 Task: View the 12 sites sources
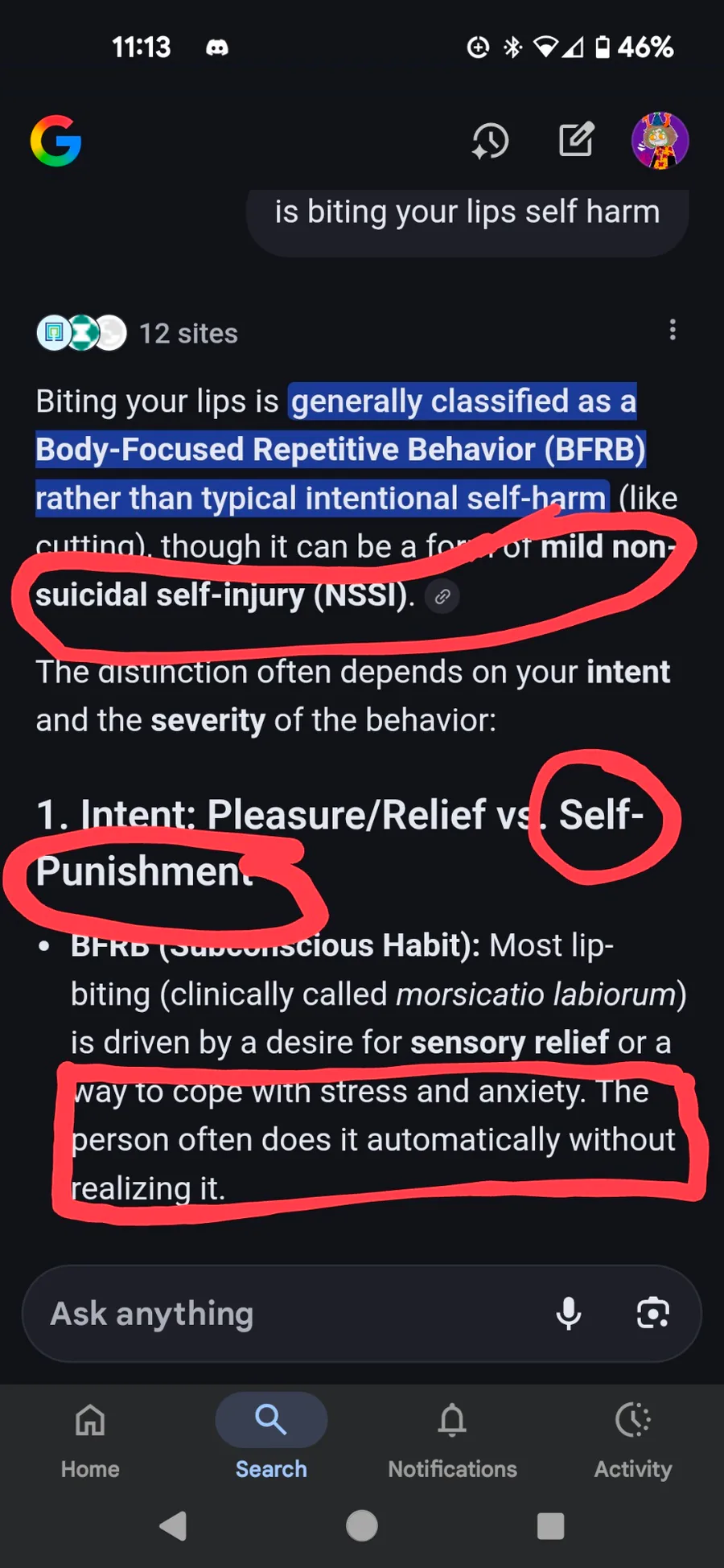pyautogui.click(x=138, y=333)
